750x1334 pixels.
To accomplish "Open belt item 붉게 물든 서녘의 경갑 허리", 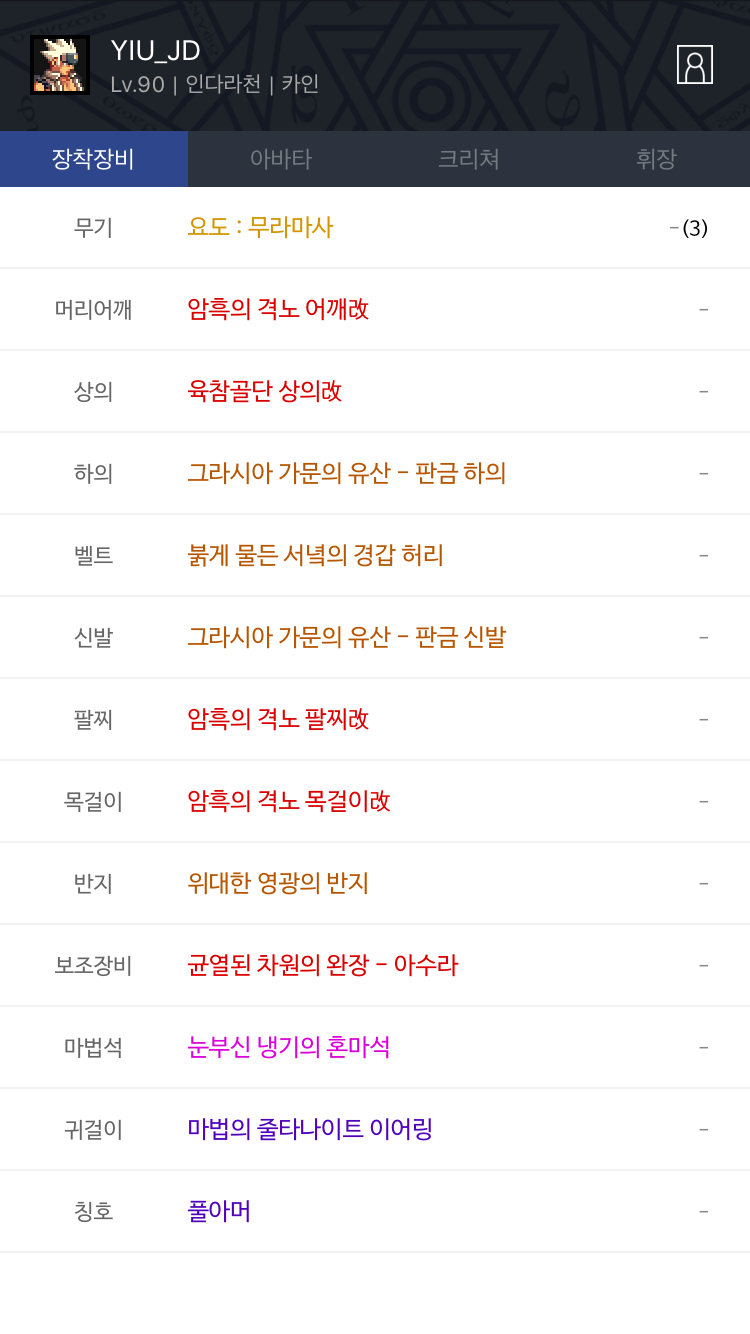I will (315, 556).
